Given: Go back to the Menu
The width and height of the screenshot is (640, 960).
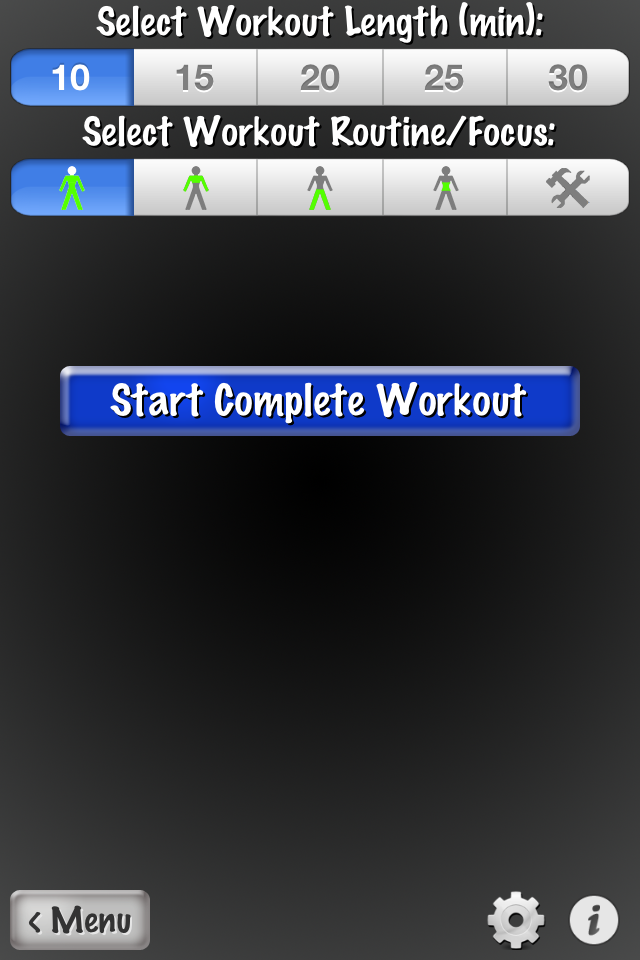Looking at the screenshot, I should pos(80,920).
